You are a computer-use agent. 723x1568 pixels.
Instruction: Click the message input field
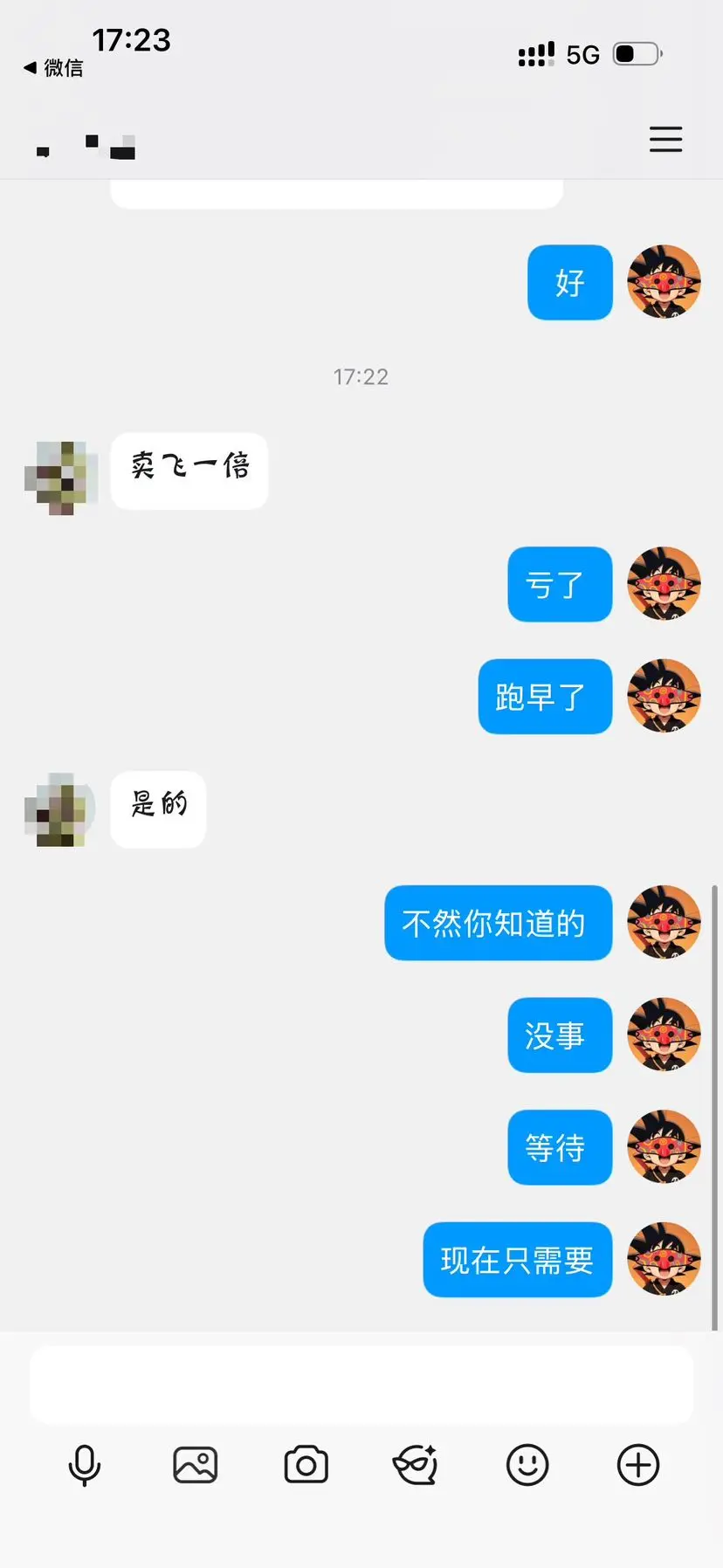[x=361, y=1384]
